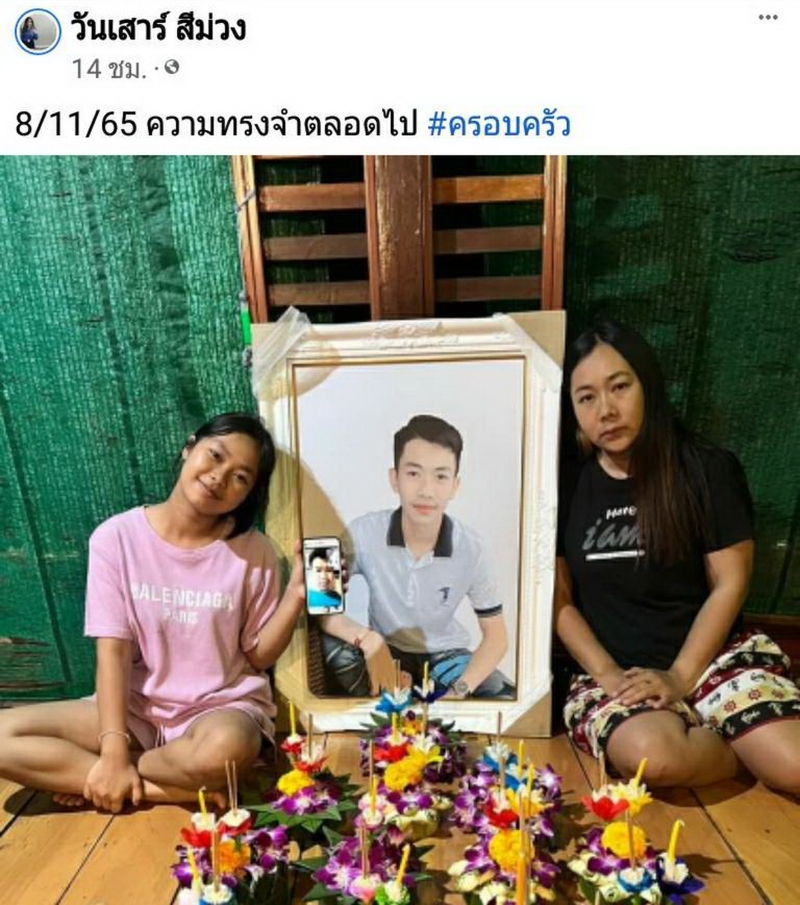Viewport: 800px width, 905px height.
Task: Open the profile picture of วันเสาร์ สีม่วง
Action: pos(37,31)
